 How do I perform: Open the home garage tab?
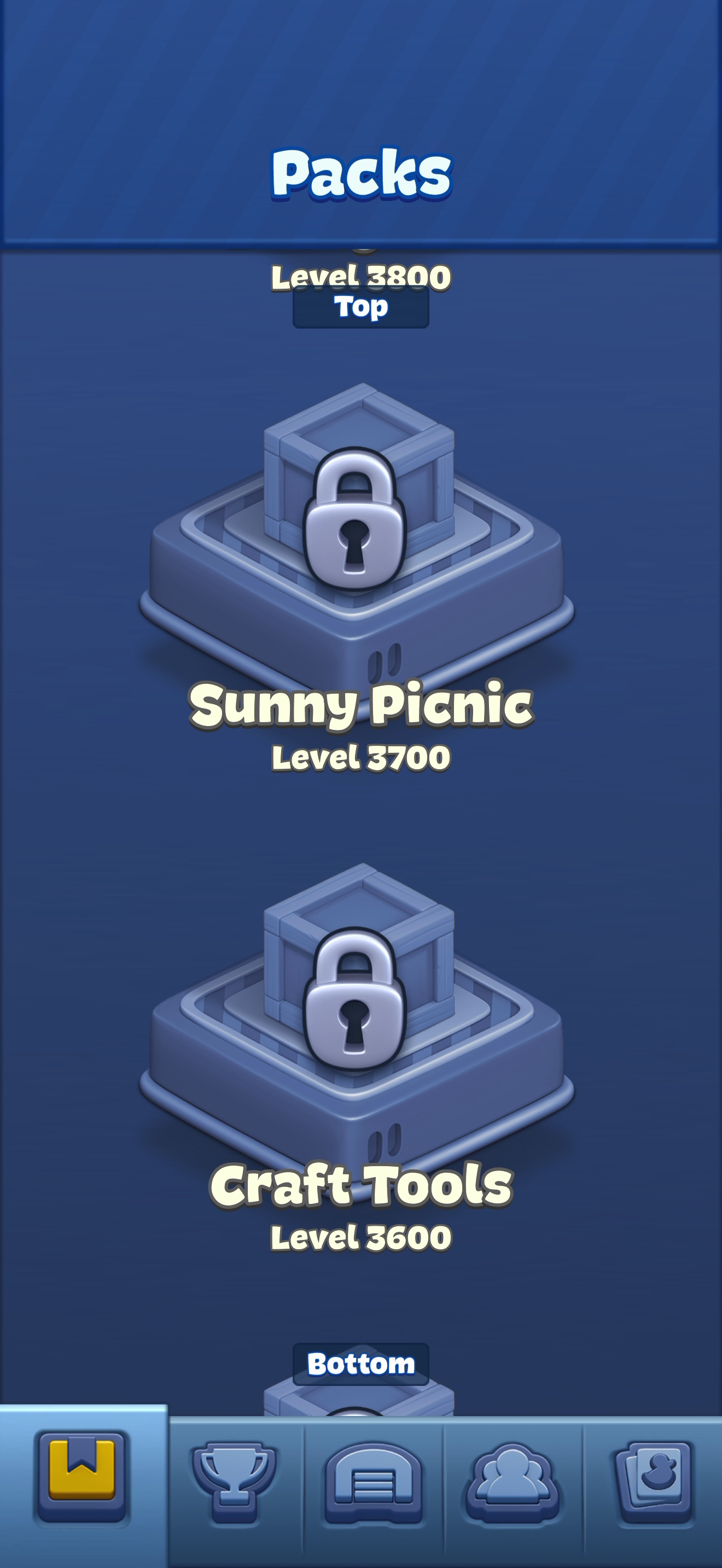pos(373,1483)
